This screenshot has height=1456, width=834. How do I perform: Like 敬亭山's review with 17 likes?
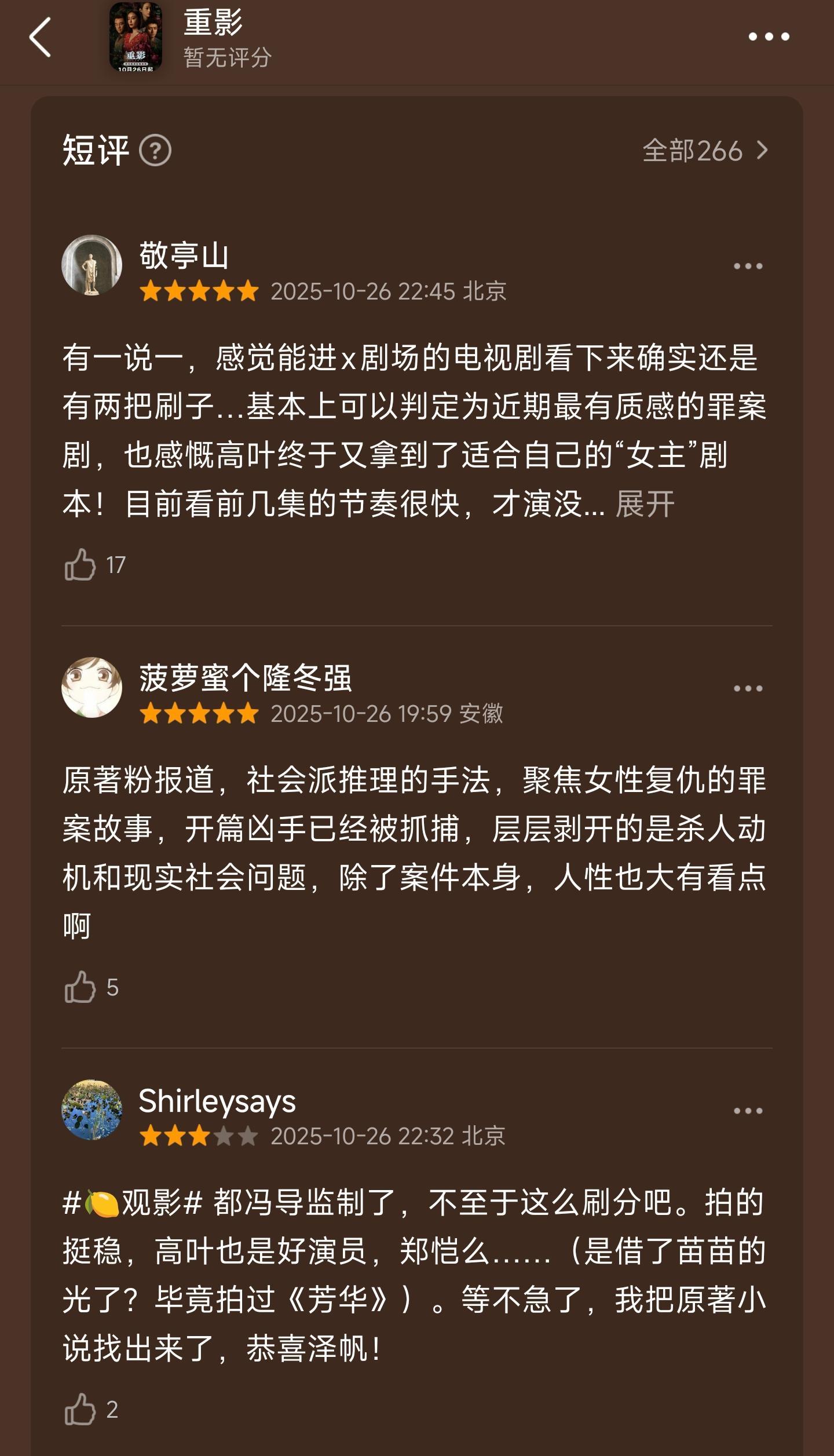(x=80, y=565)
